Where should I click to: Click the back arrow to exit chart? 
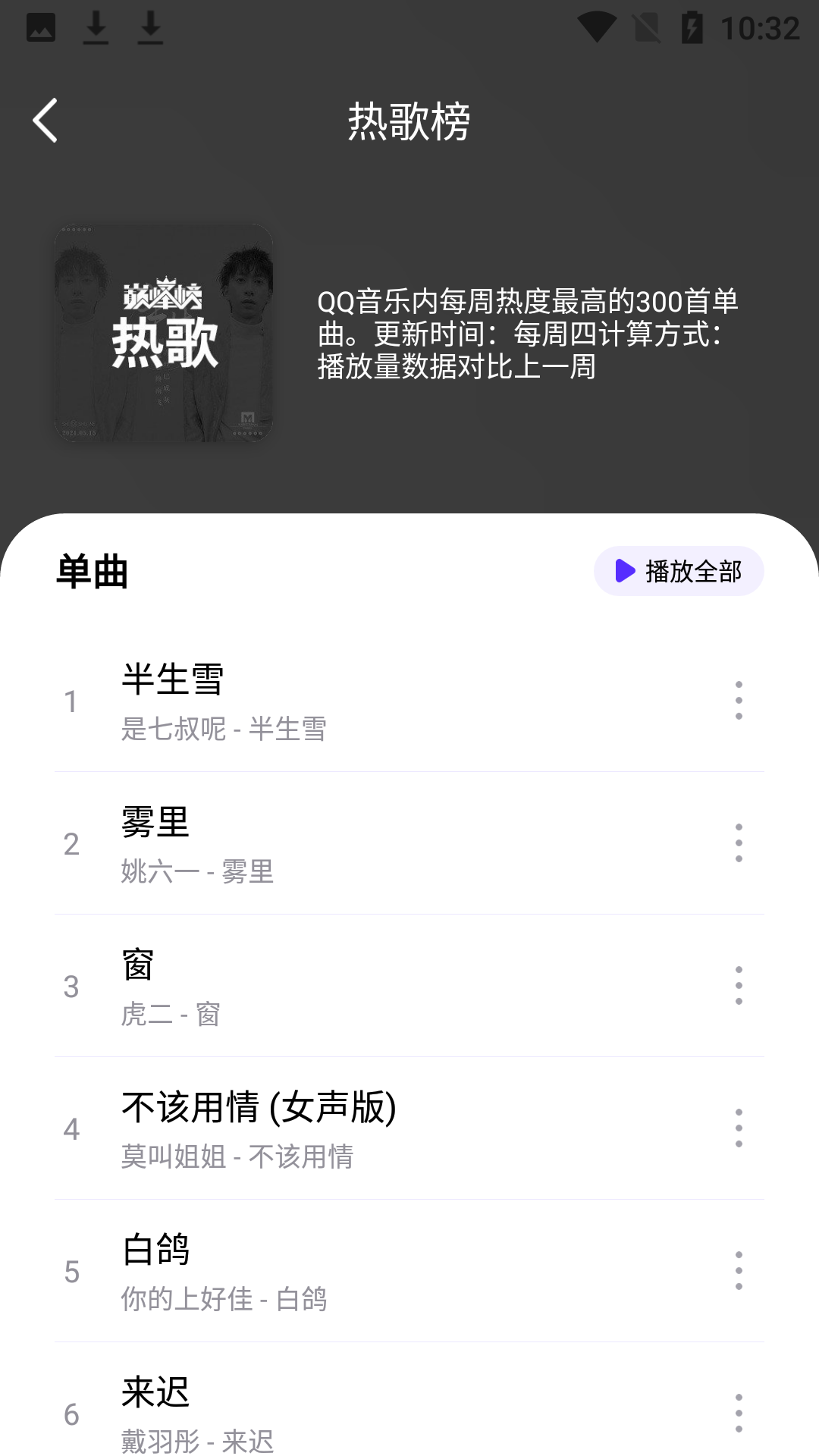pyautogui.click(x=45, y=119)
